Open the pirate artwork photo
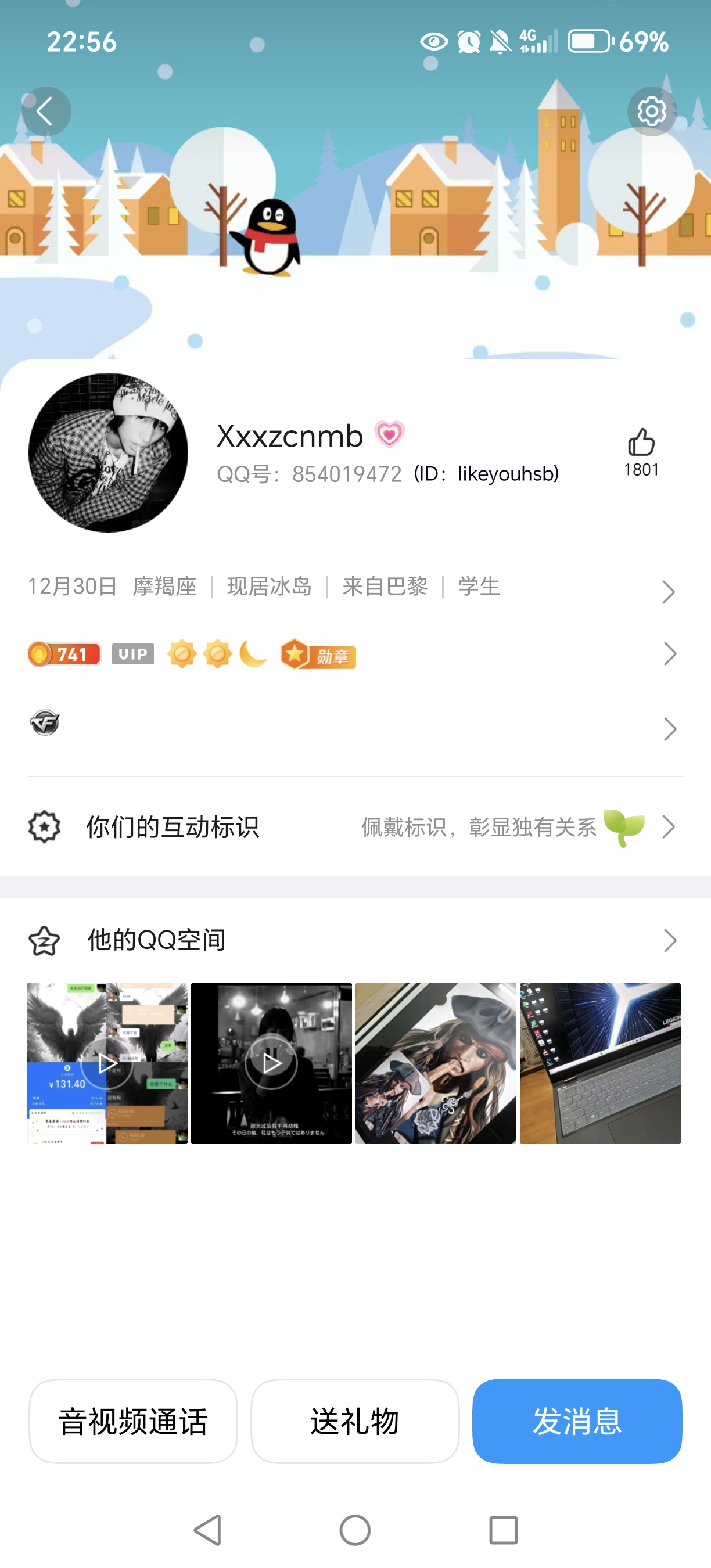 tap(436, 1063)
